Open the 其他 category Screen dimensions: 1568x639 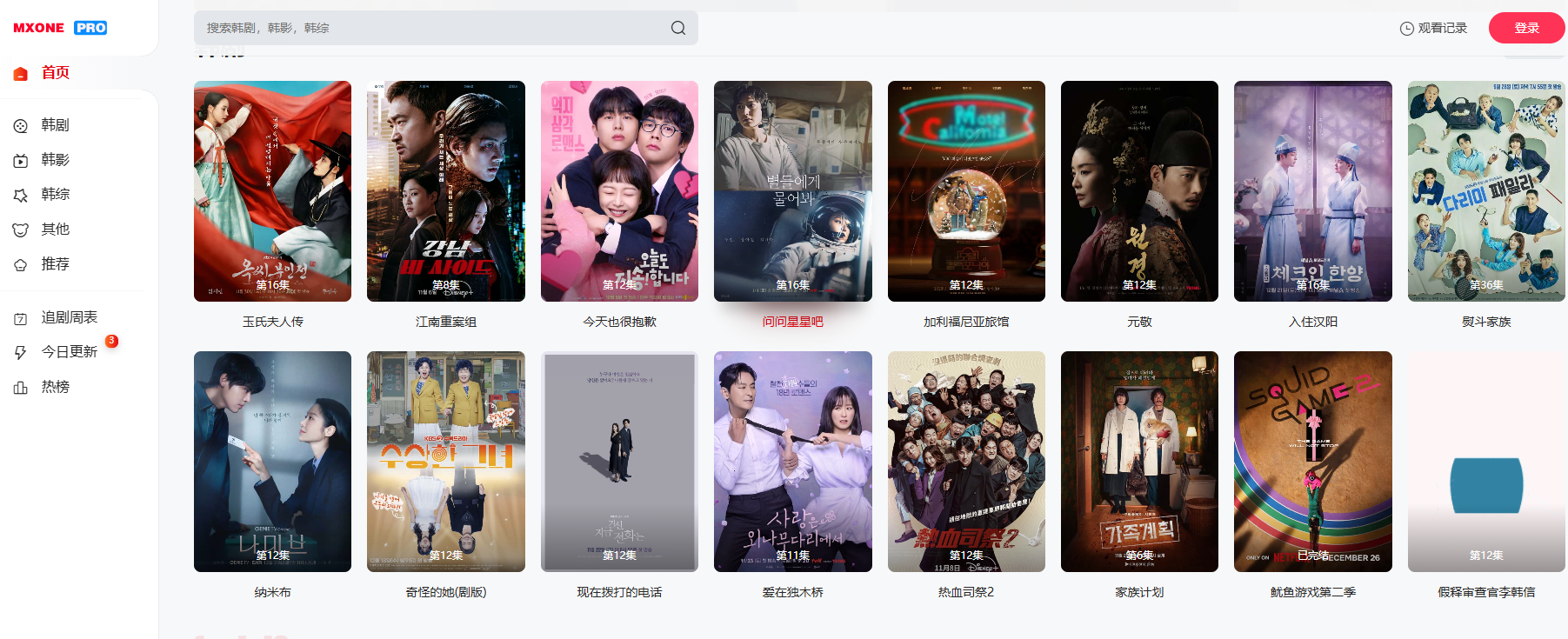(55, 230)
